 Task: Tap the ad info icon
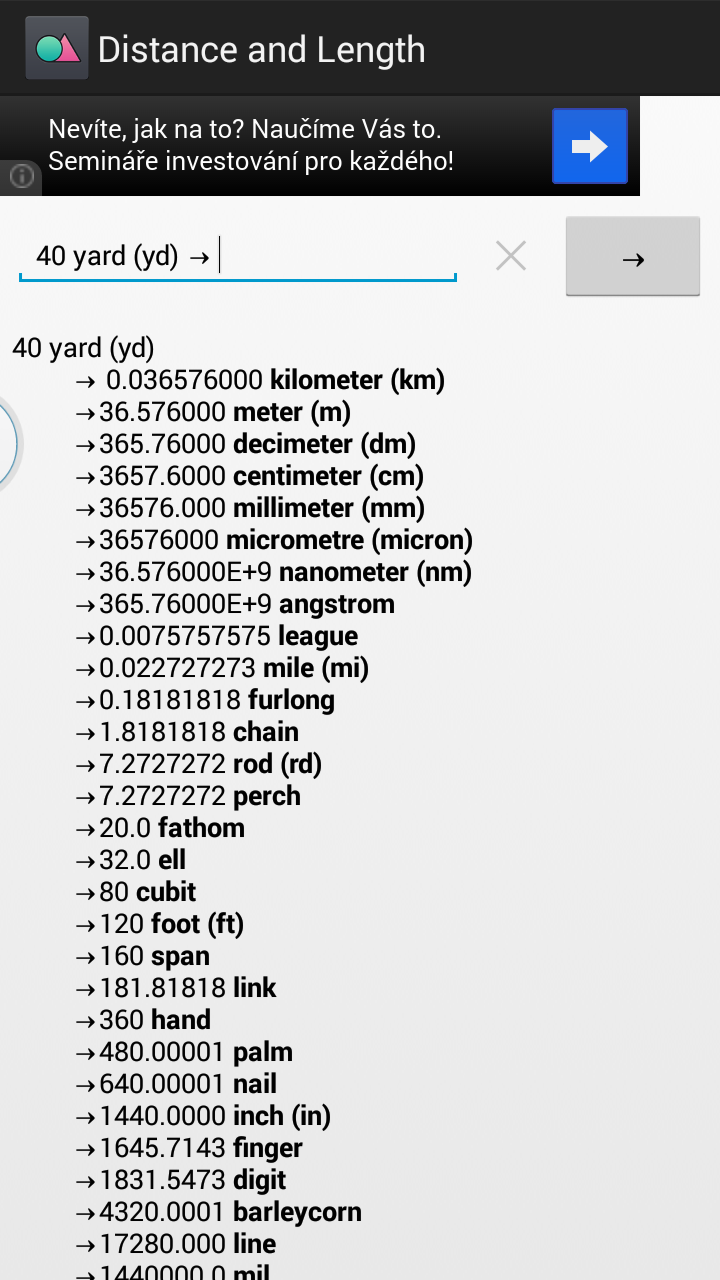point(21,177)
